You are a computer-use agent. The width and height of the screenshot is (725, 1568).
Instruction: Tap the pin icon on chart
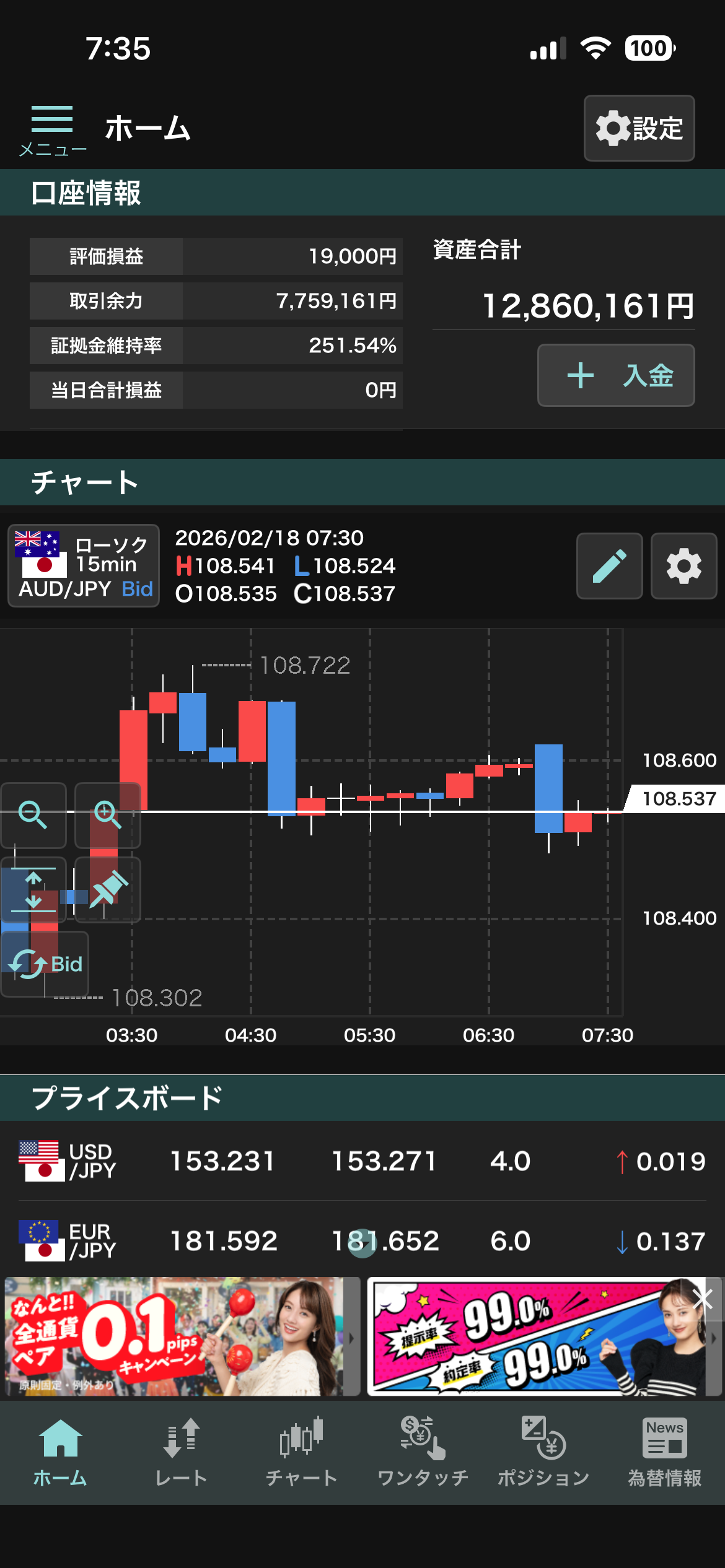point(108,890)
